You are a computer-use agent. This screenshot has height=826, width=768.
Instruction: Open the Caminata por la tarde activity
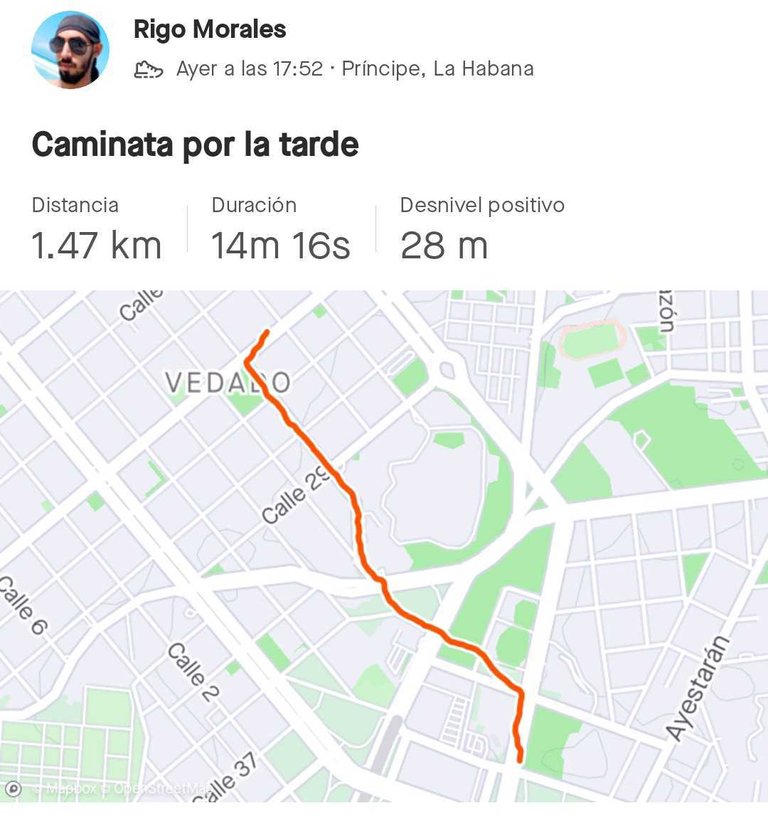[195, 145]
